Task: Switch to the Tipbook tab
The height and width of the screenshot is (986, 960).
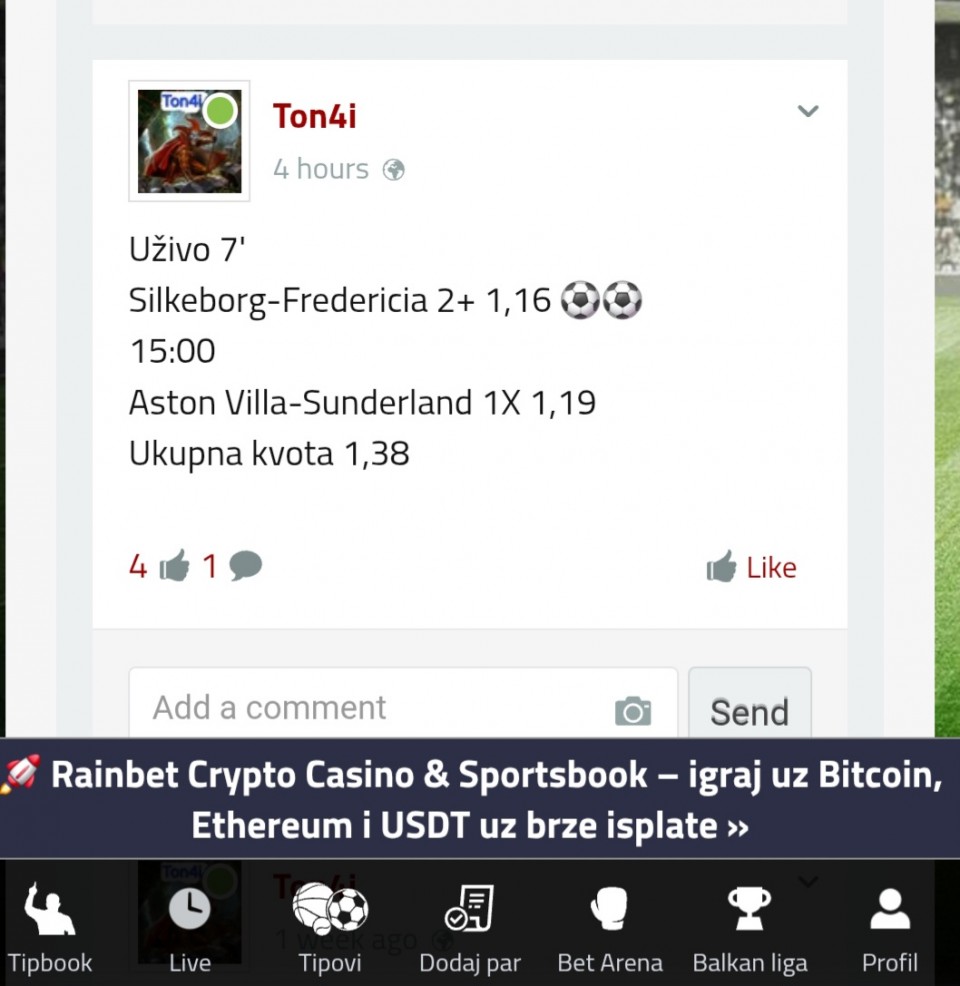Action: 50,928
